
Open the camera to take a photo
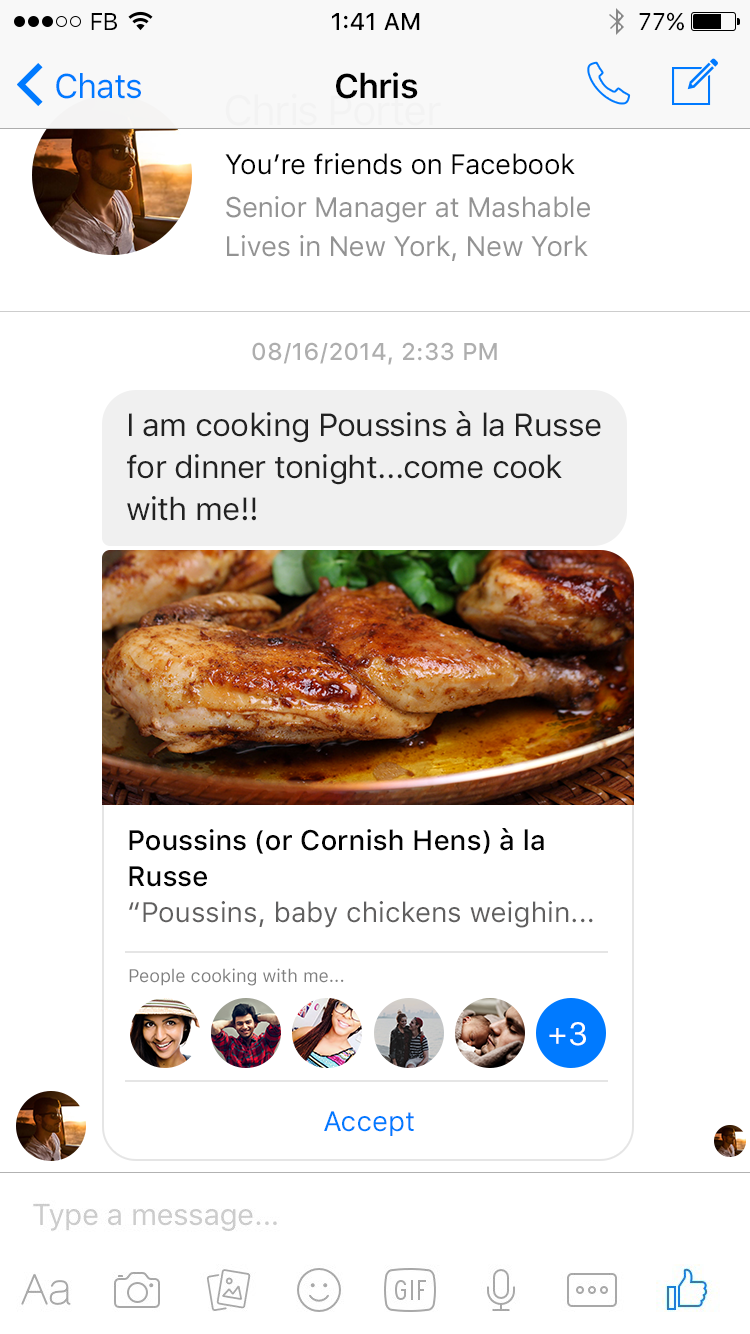click(x=137, y=1290)
